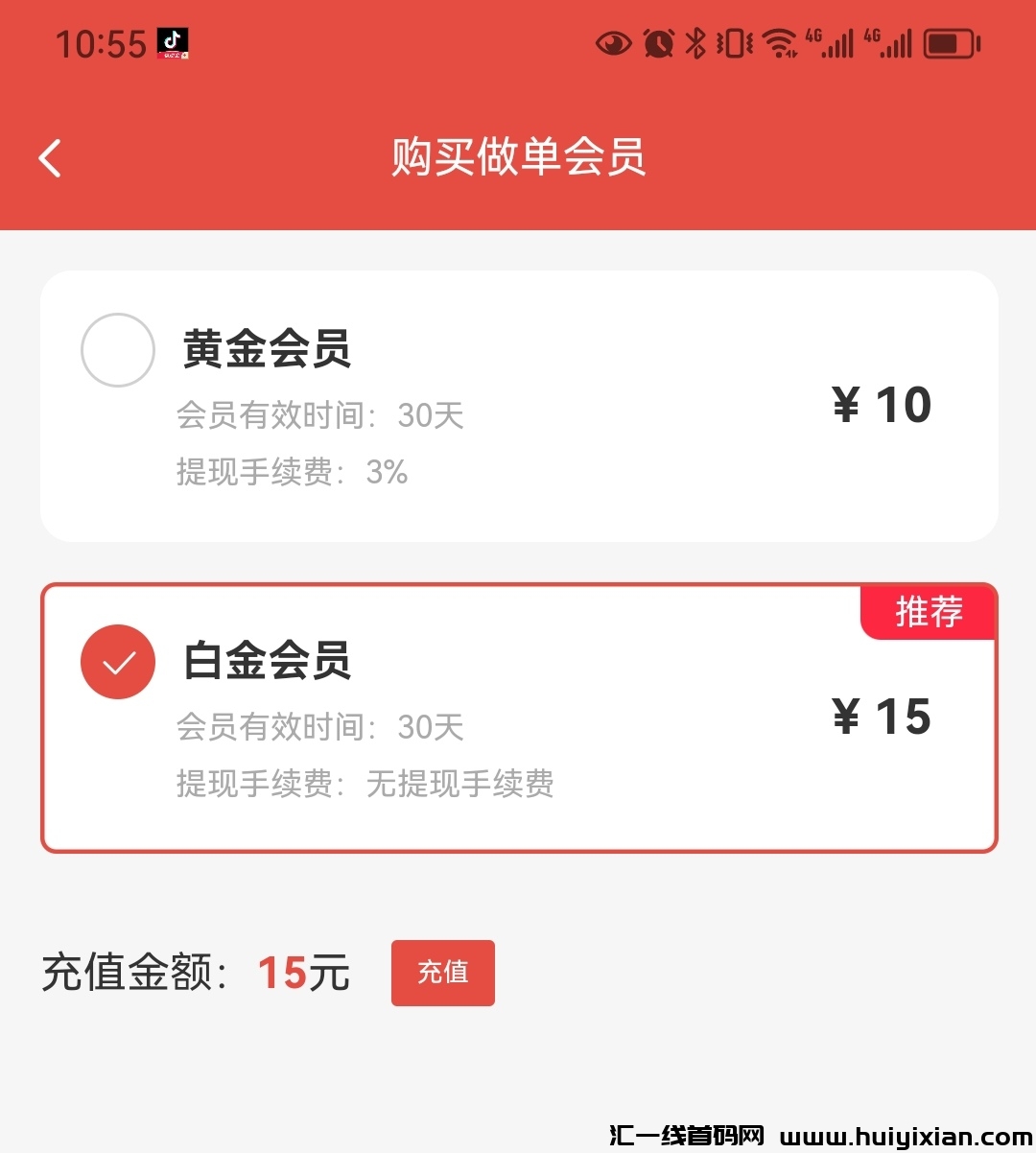Viewport: 1036px width, 1153px height.
Task: Tap the eye comfort mode icon
Action: click(614, 43)
